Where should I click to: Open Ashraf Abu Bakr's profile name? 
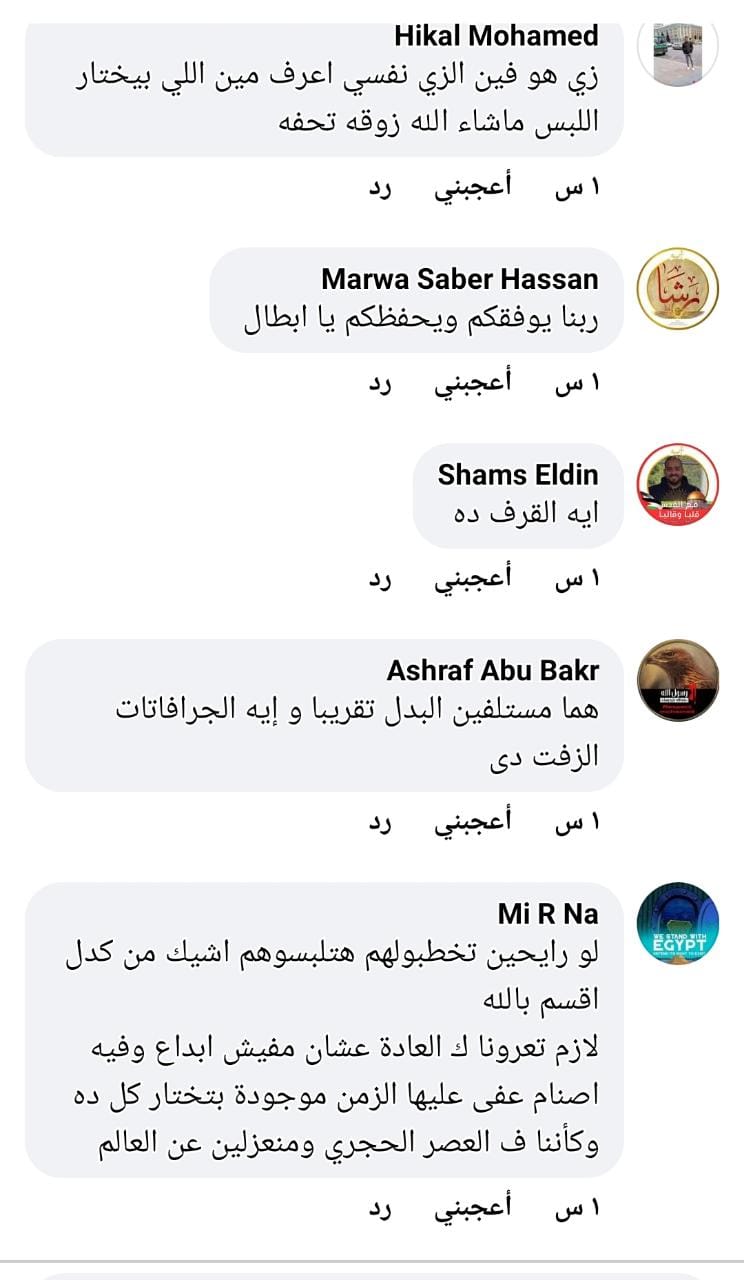tap(493, 670)
